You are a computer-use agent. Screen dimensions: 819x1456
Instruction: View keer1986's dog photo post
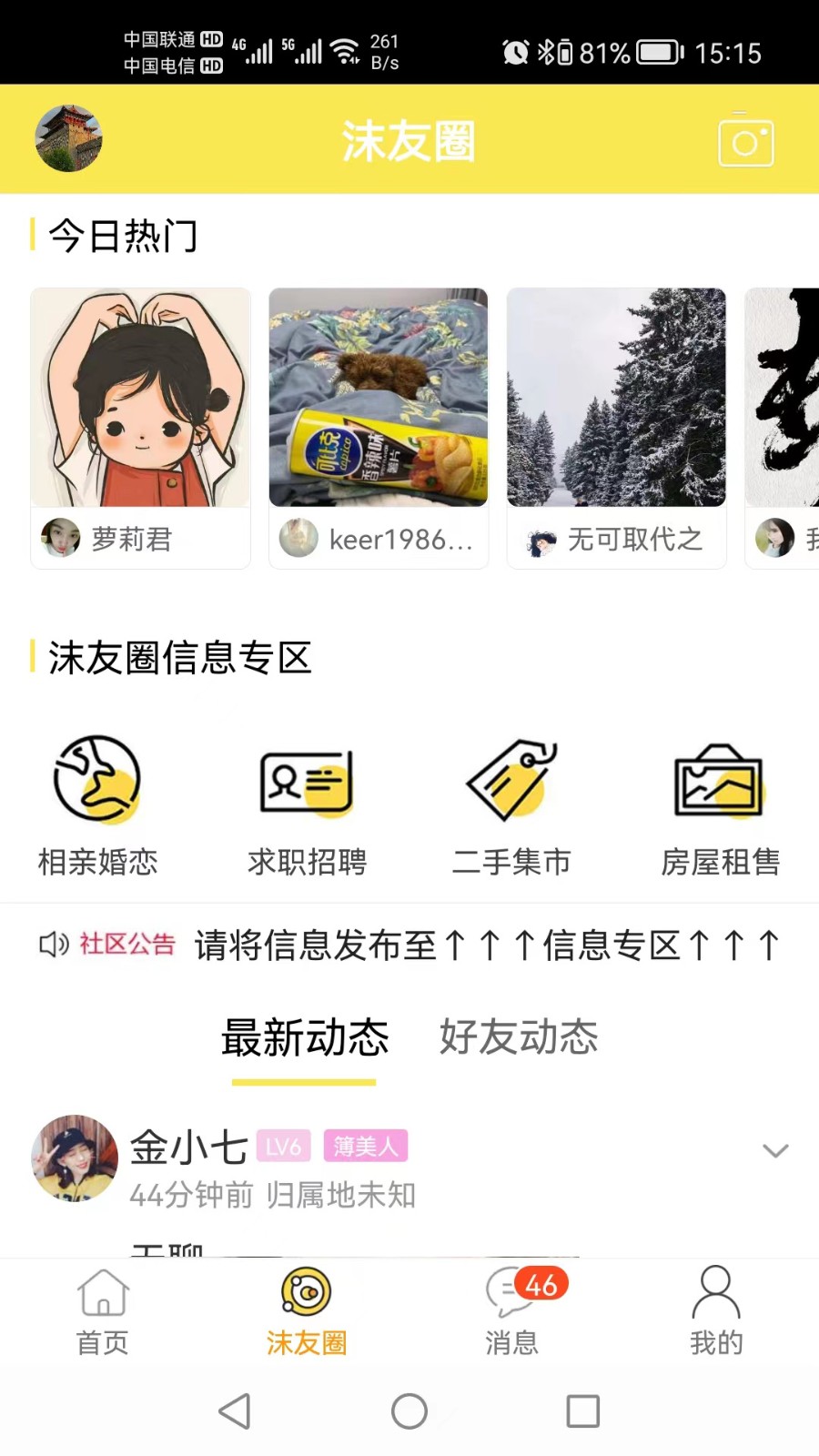(379, 398)
